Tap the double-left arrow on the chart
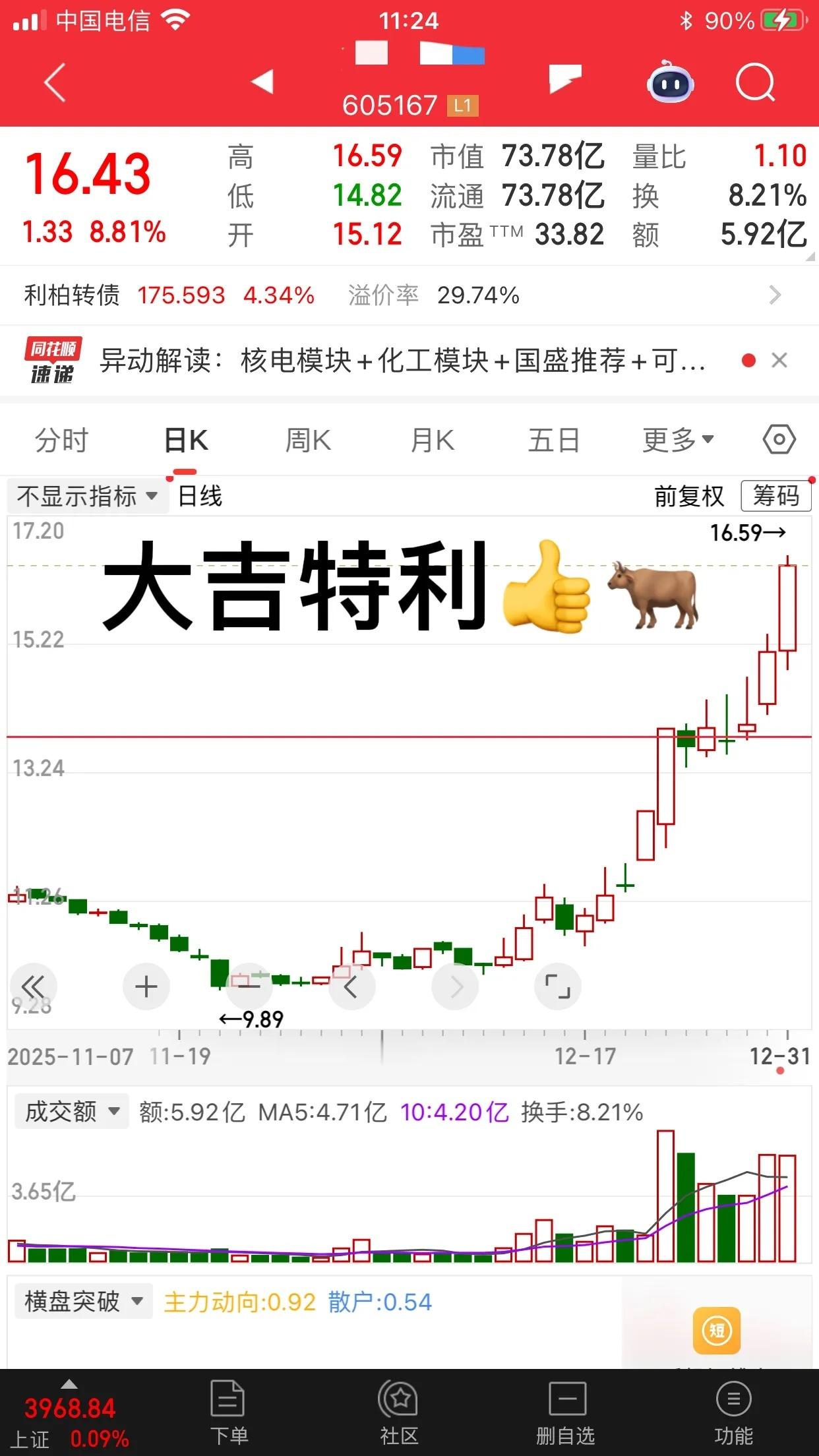This screenshot has width=819, height=1456. pos(34,986)
